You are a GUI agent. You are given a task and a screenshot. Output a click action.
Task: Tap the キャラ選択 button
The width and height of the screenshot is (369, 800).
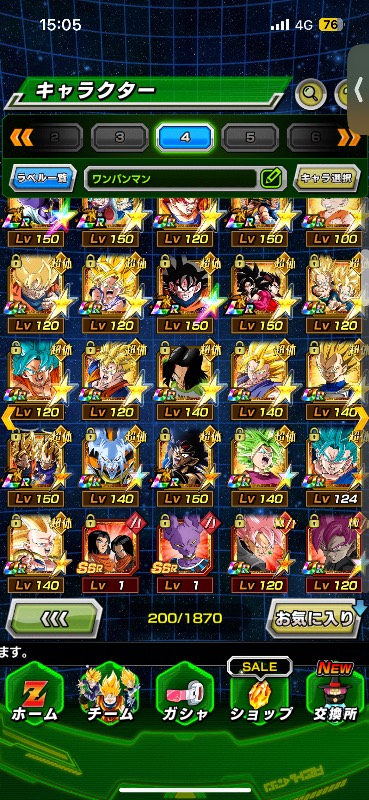pyautogui.click(x=327, y=178)
